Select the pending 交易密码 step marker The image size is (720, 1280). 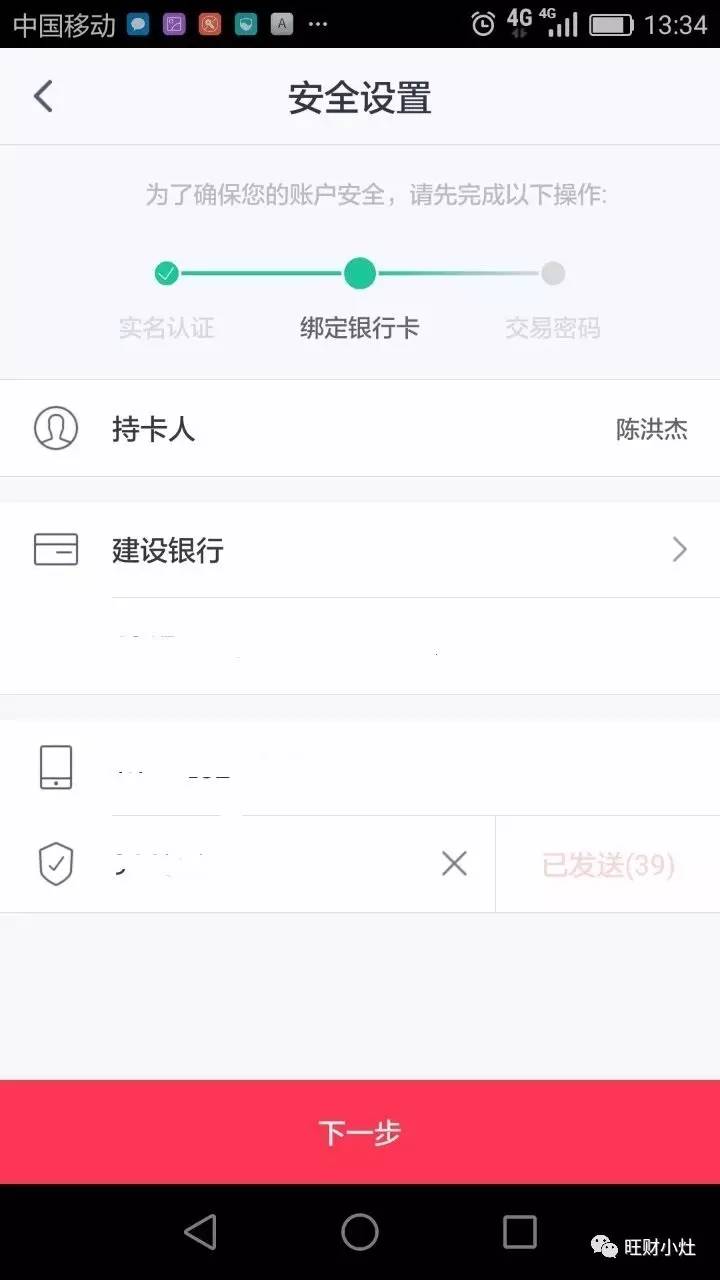(553, 273)
